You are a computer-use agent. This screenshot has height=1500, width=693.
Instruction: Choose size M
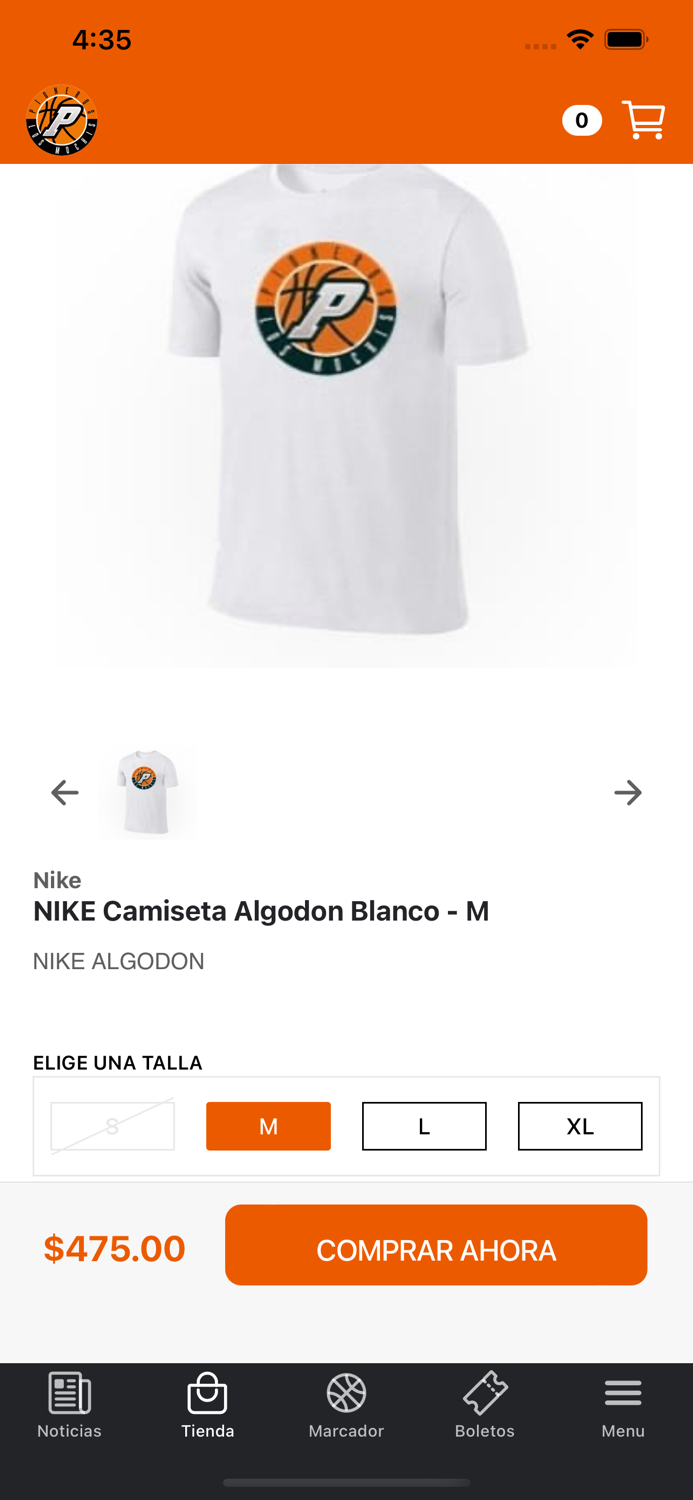pos(268,1126)
